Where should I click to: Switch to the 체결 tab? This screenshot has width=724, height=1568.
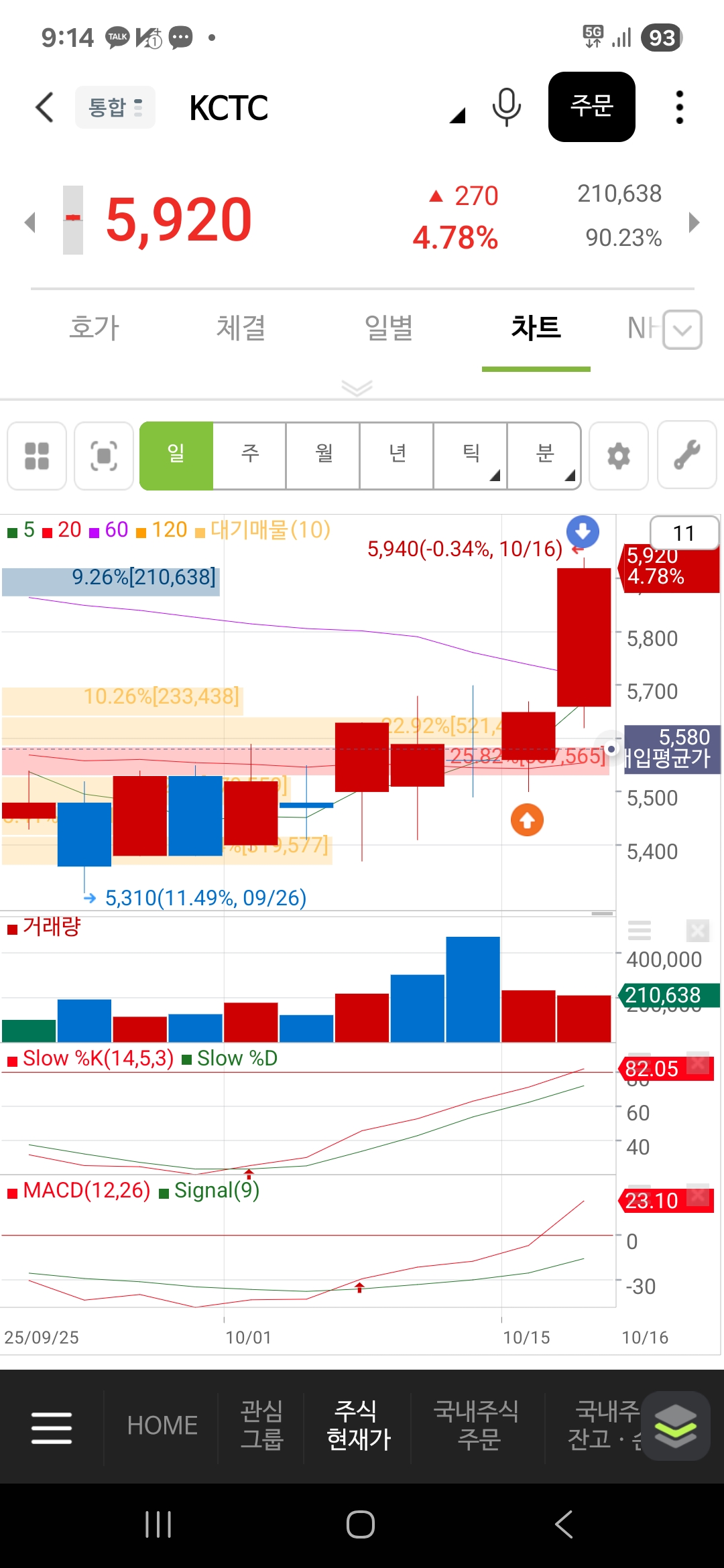tap(241, 328)
